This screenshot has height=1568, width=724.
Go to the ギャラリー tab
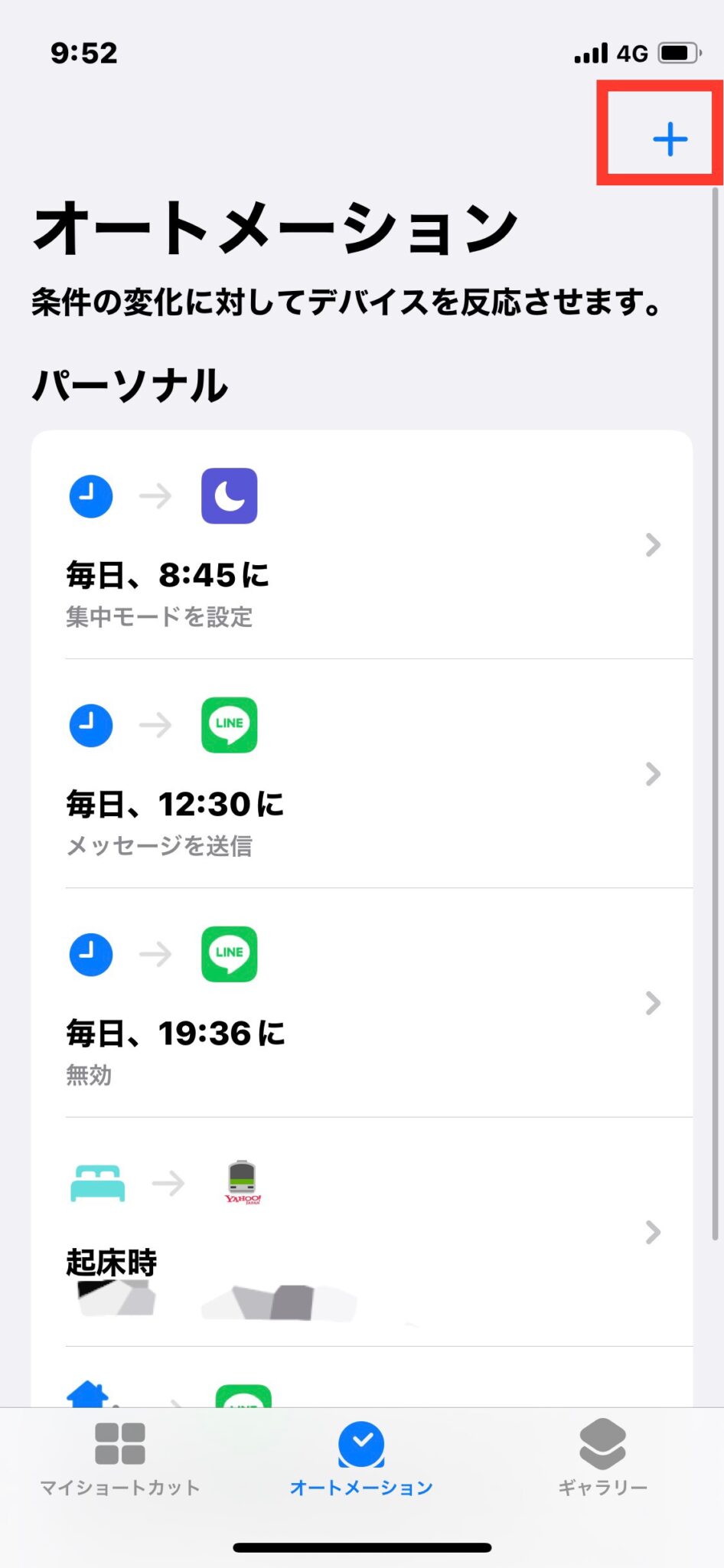602,1459
